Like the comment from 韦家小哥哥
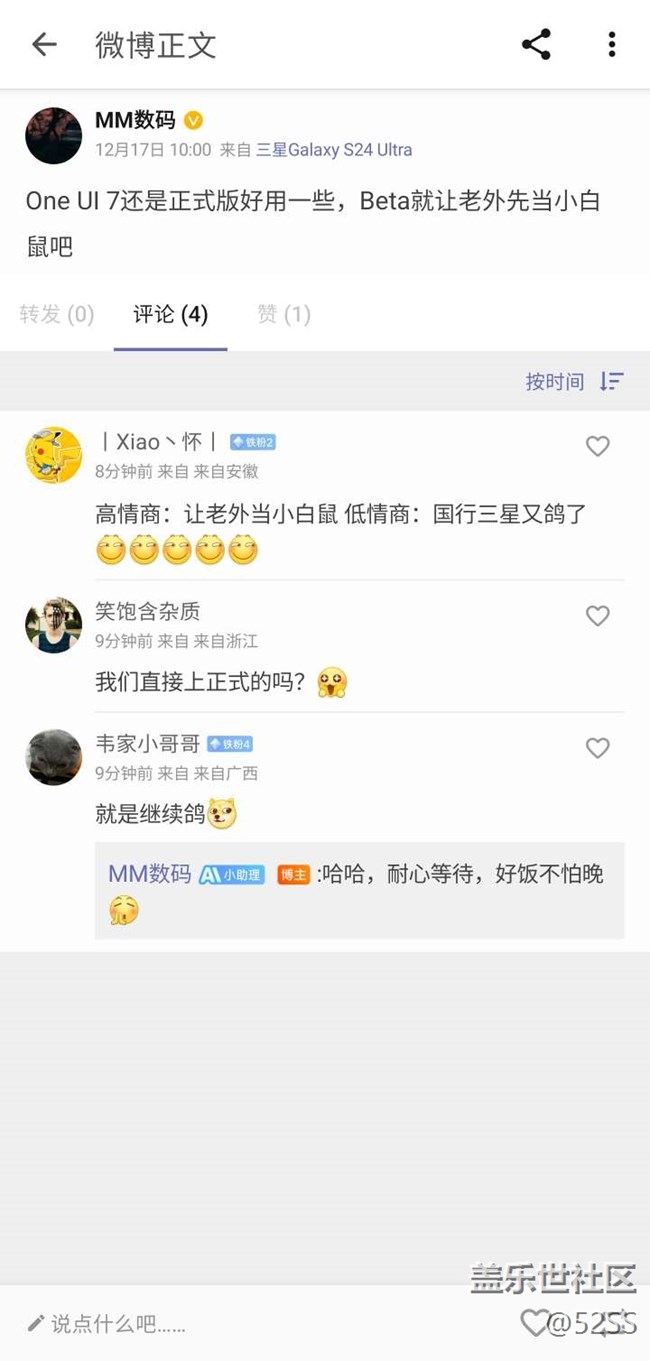The width and height of the screenshot is (650, 1361). (x=597, y=748)
